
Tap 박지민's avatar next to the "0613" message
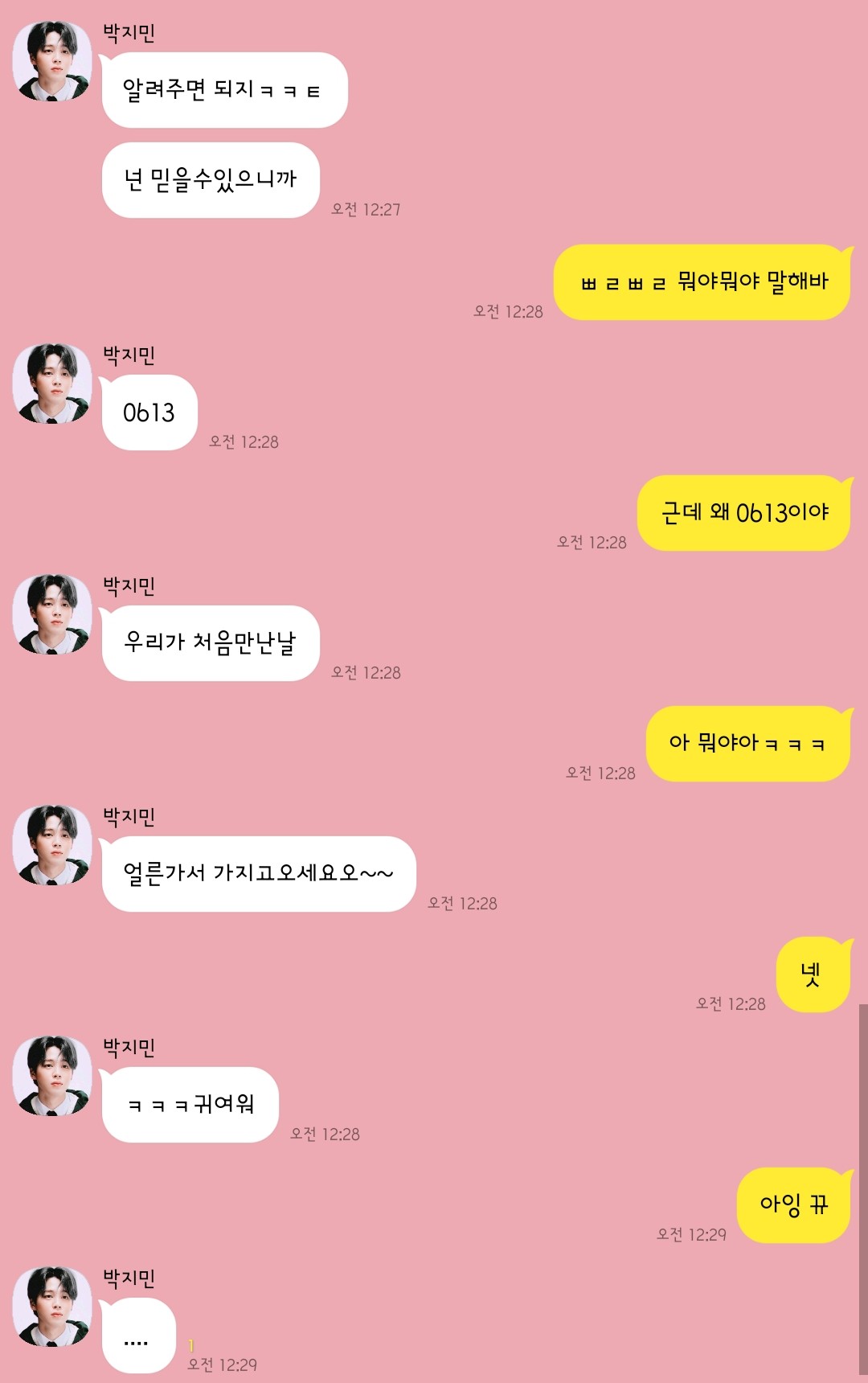coord(52,384)
